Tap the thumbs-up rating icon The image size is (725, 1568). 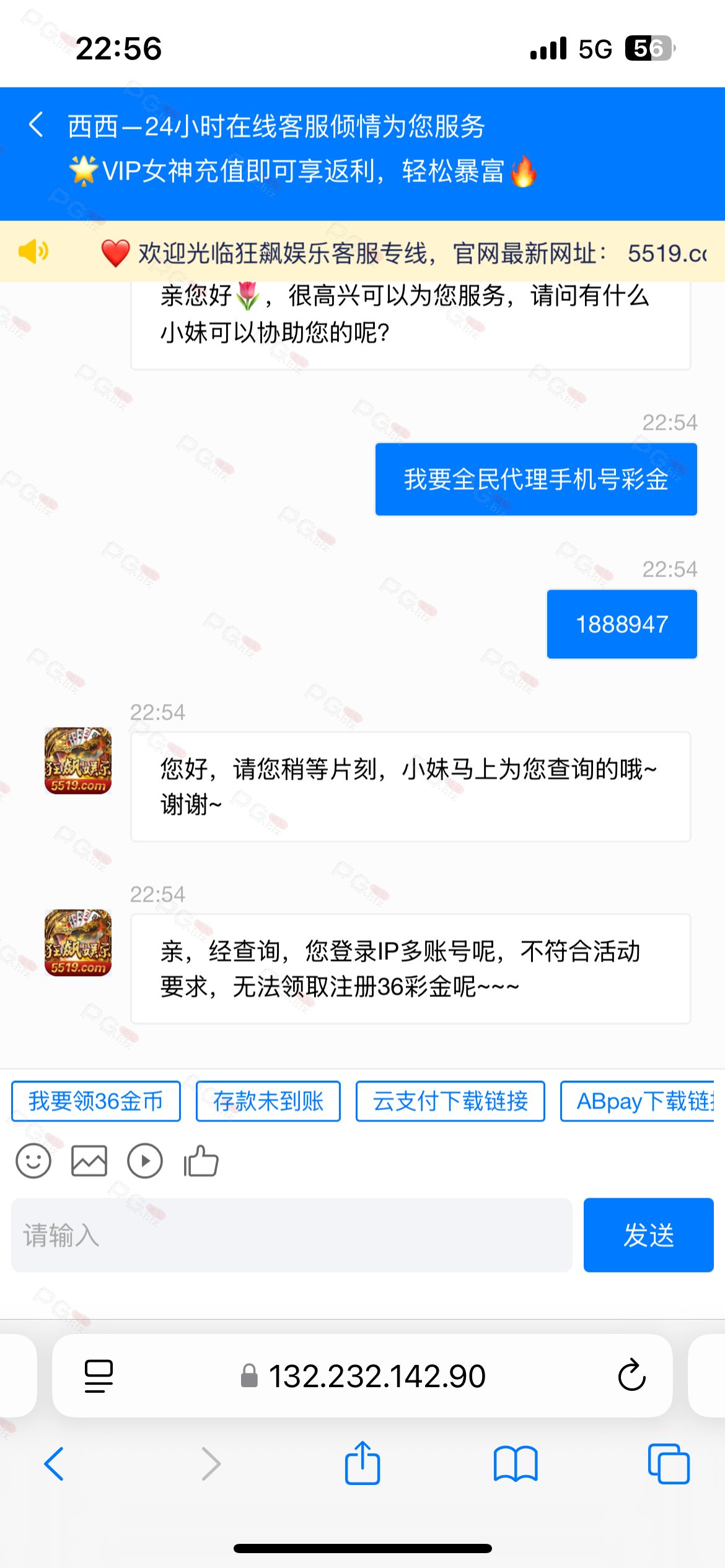click(x=201, y=1161)
